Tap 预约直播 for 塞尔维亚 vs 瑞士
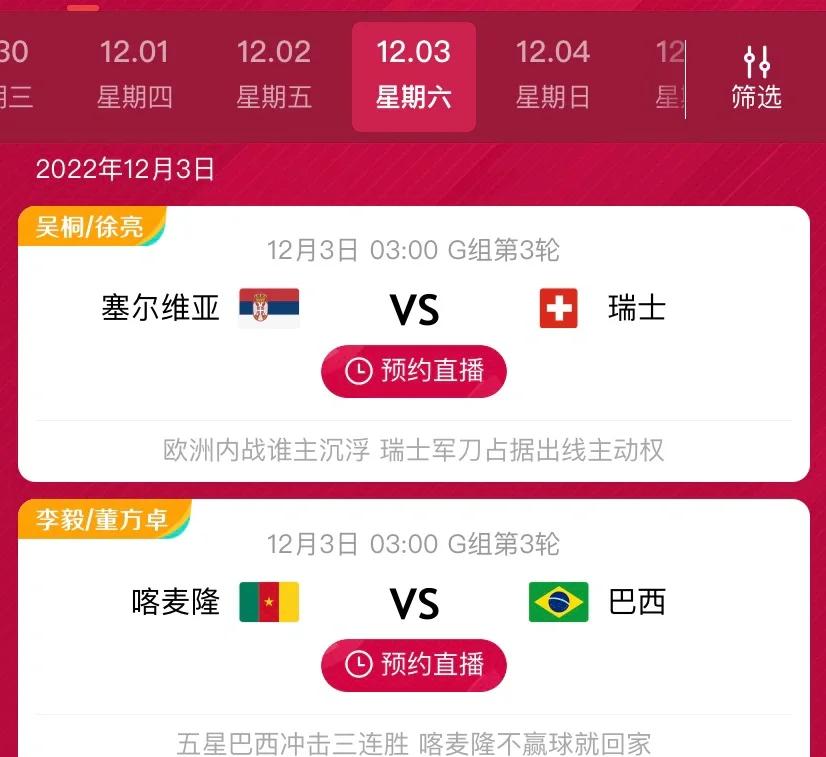Screen dimensions: 826x757 (x=414, y=371)
